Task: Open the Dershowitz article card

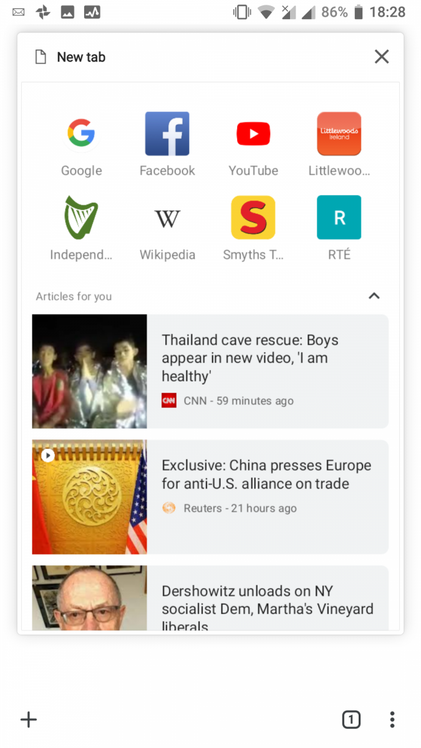Action: pyautogui.click(x=210, y=598)
